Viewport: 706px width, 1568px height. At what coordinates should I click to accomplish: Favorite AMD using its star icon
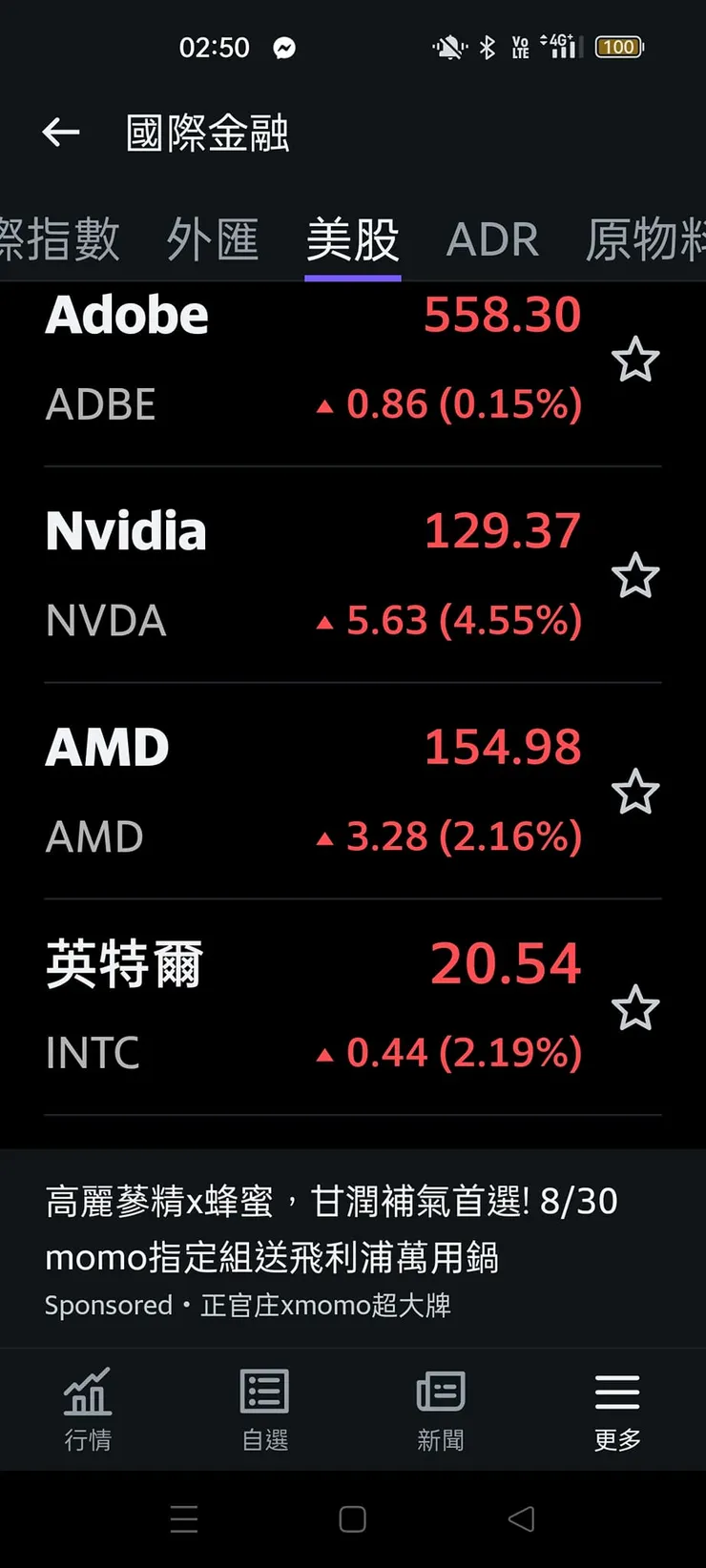point(635,793)
